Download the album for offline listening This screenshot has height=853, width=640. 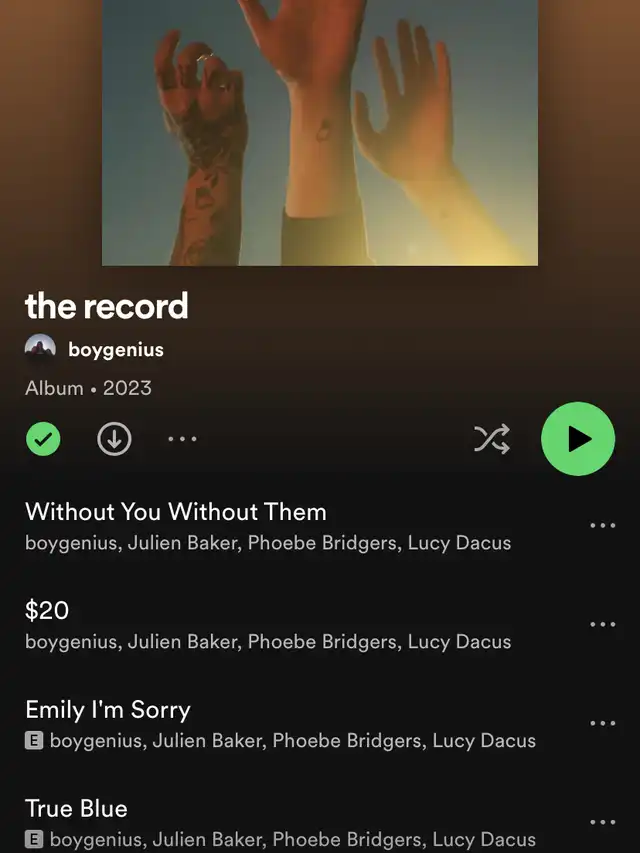click(x=114, y=438)
